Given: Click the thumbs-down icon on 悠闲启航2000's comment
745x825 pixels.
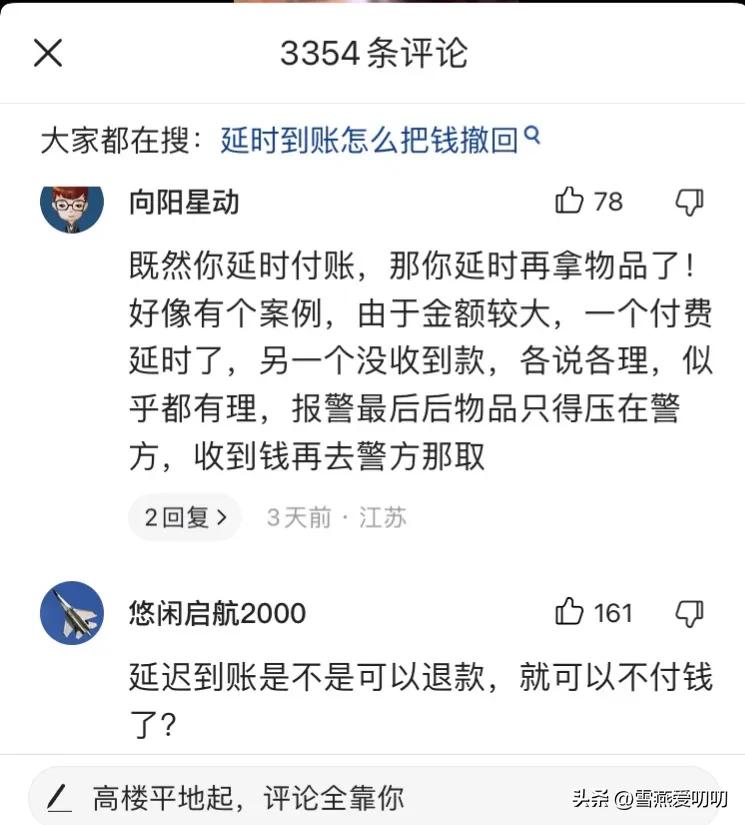Looking at the screenshot, I should click(692, 613).
